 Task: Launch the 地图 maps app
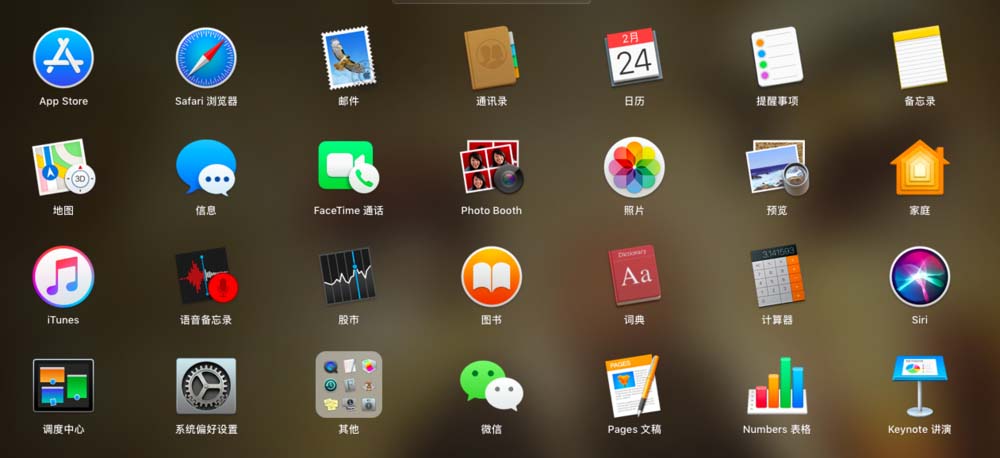point(63,167)
